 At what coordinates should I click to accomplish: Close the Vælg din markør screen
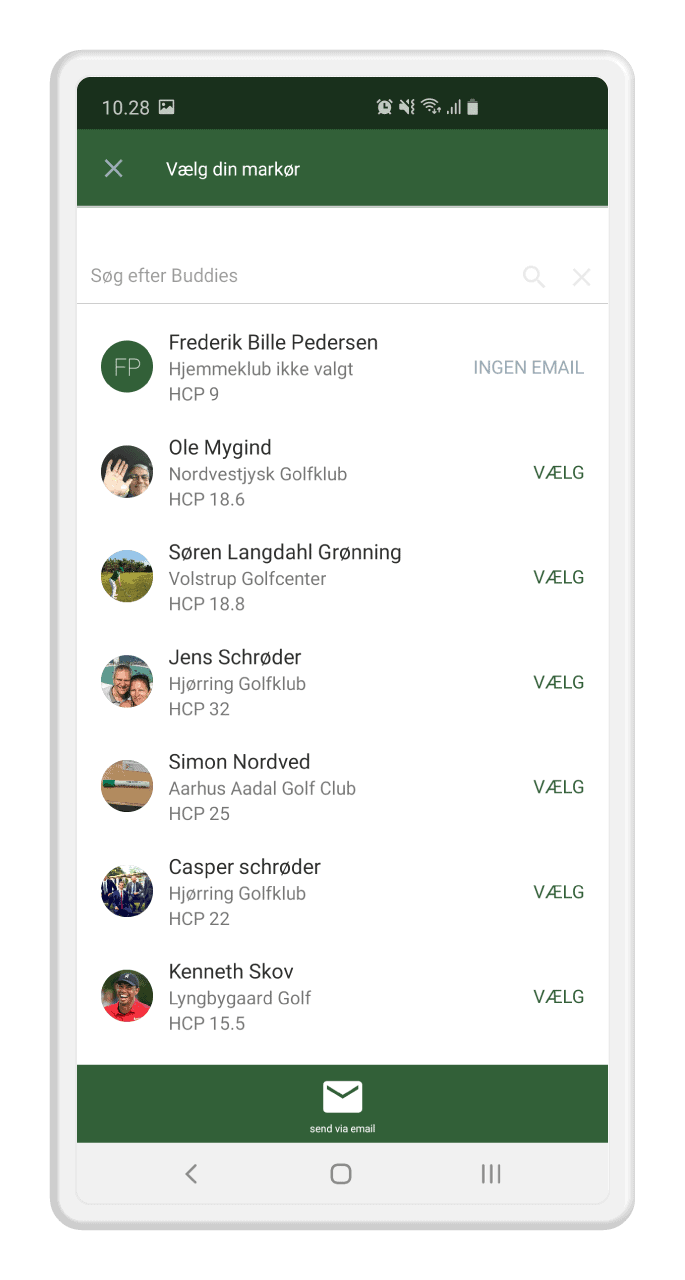click(x=114, y=168)
